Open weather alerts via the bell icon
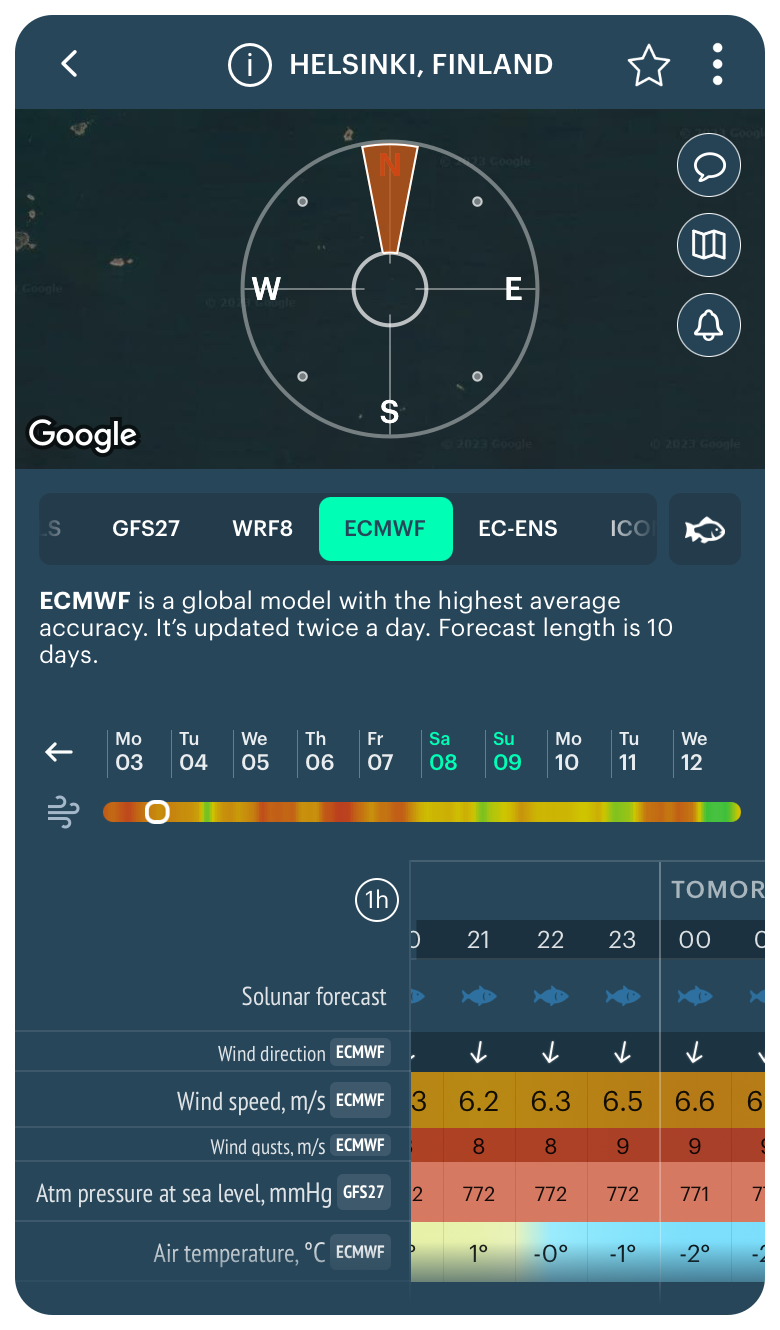Screen dimensions: 780x1330 click(x=708, y=325)
